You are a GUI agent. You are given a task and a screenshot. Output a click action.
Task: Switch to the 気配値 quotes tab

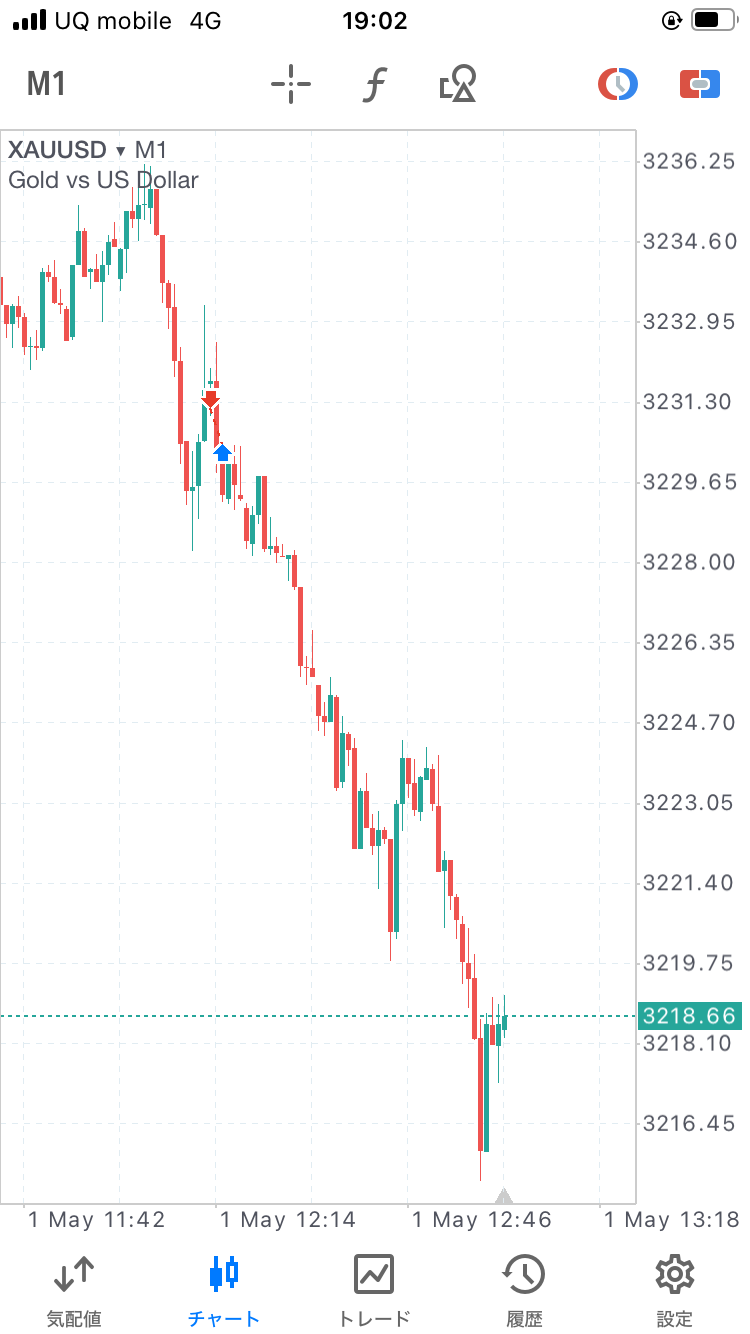pos(74,1289)
